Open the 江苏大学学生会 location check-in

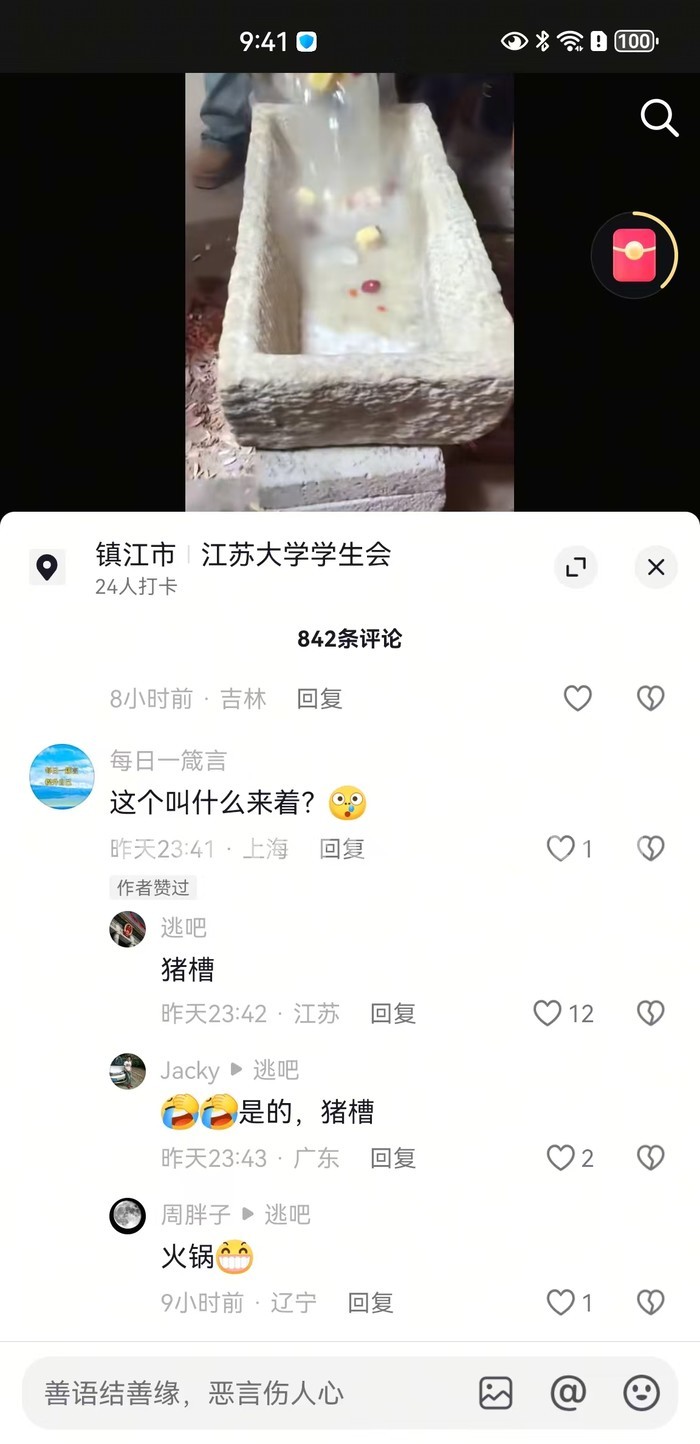pos(295,555)
